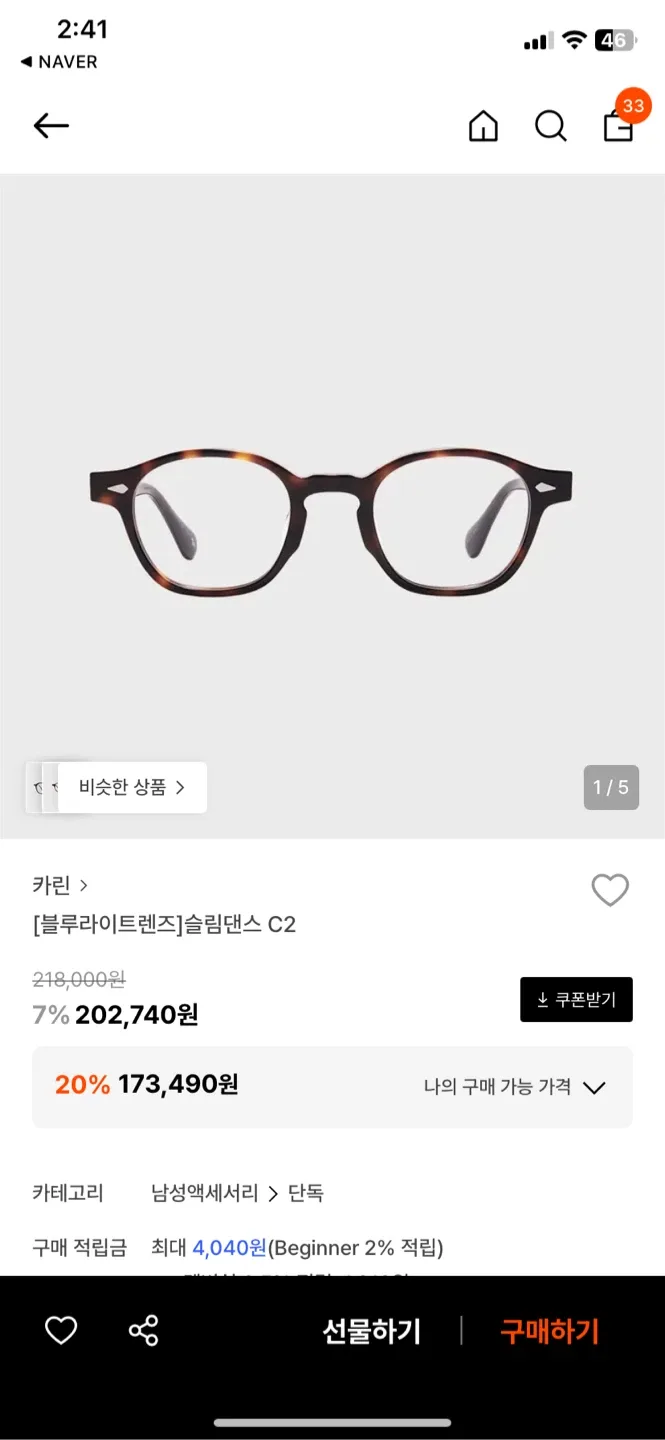Return to NAVER app via status bar
The width and height of the screenshot is (665, 1440).
click(59, 62)
